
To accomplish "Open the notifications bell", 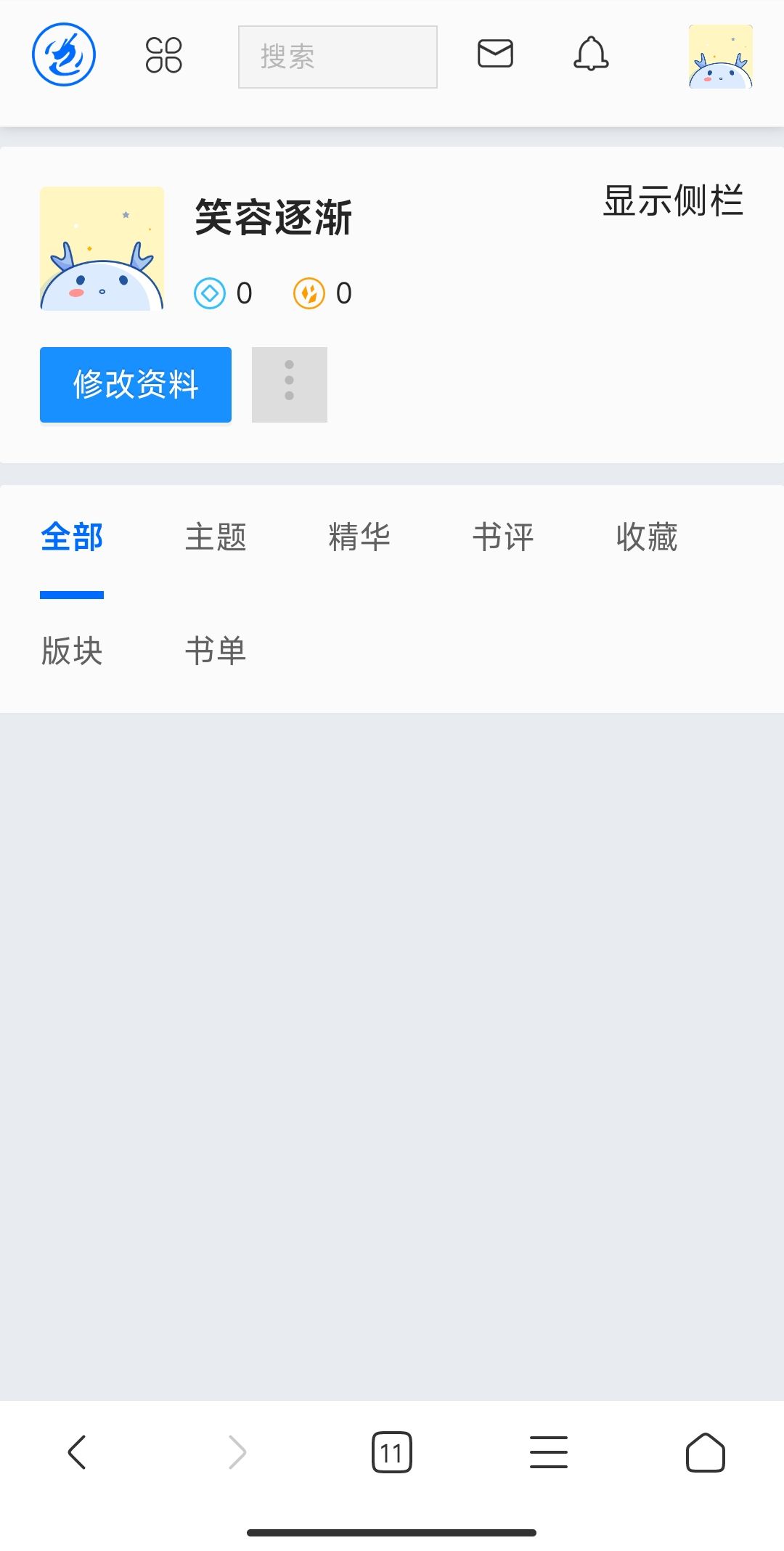I will point(591,54).
